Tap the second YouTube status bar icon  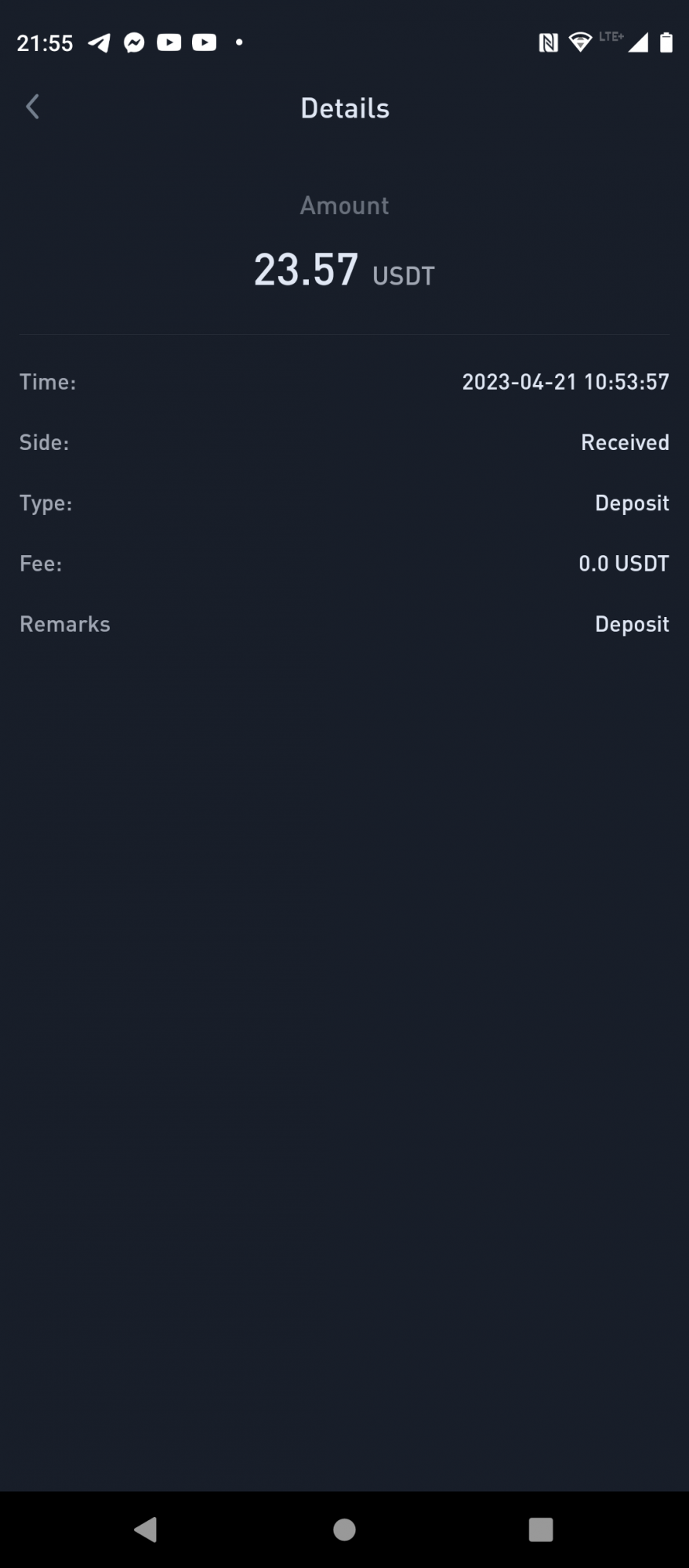[x=203, y=42]
